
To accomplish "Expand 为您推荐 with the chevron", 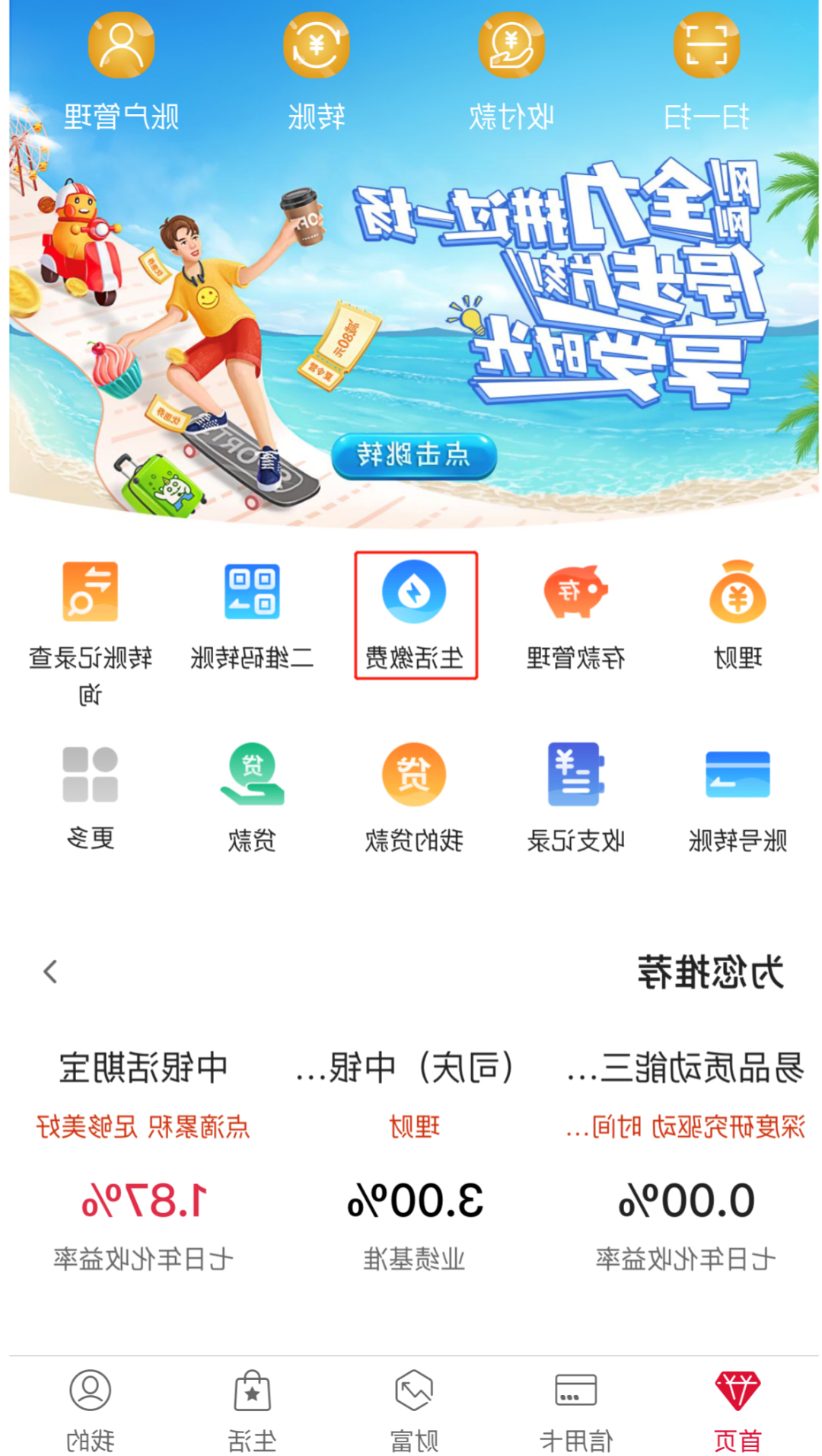I will [51, 972].
